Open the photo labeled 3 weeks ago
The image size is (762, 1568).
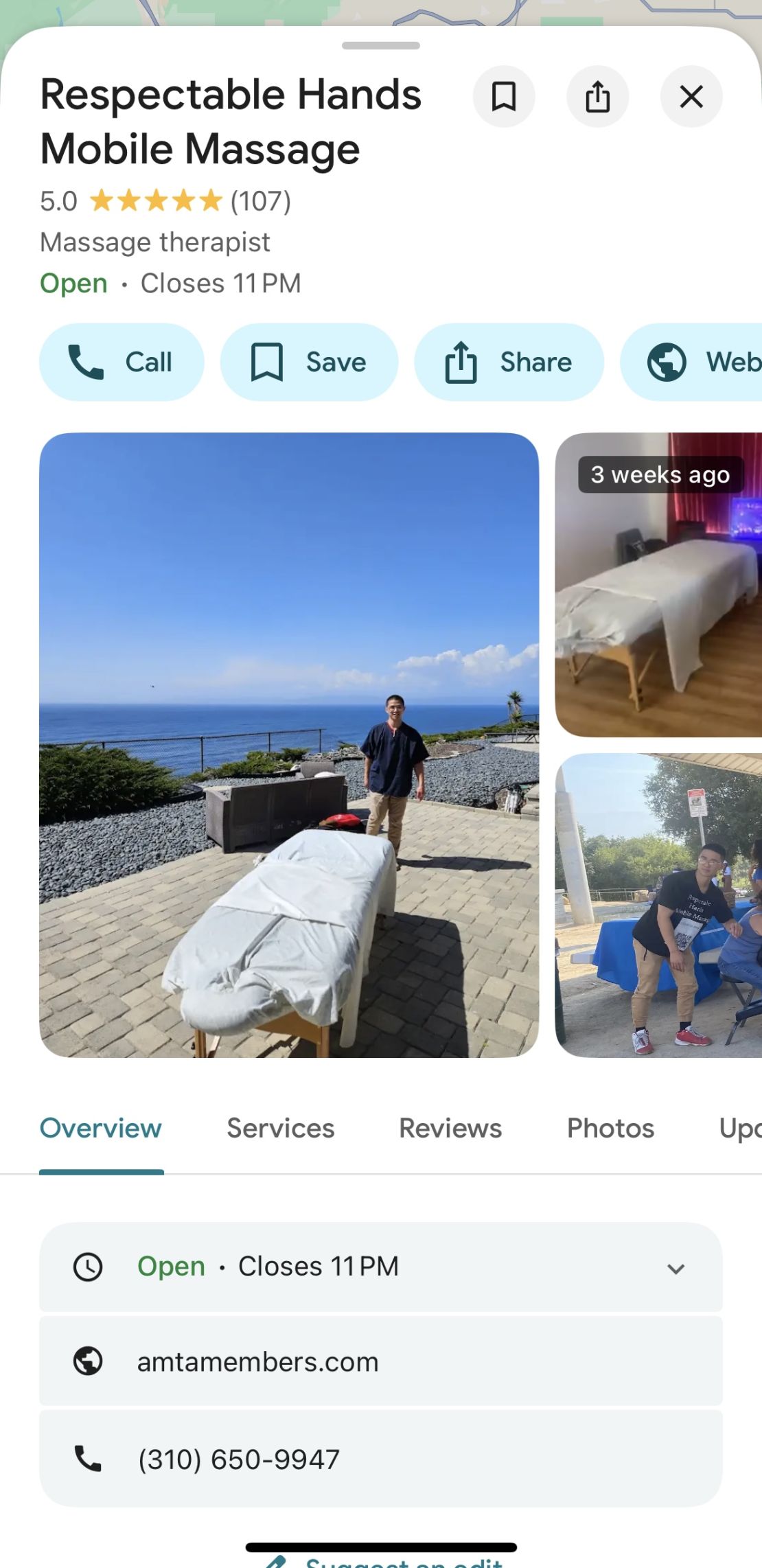coord(659,585)
